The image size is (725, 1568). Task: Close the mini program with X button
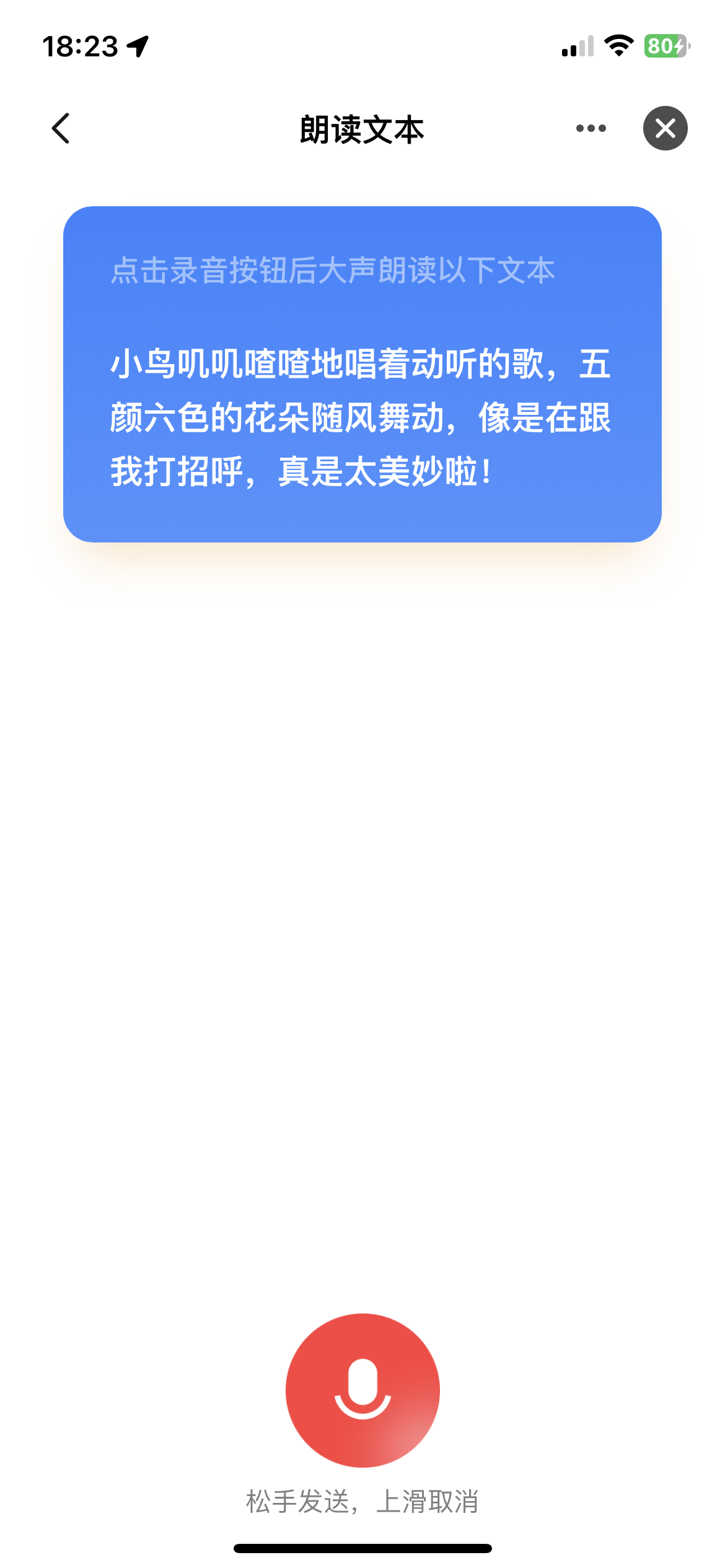click(665, 129)
